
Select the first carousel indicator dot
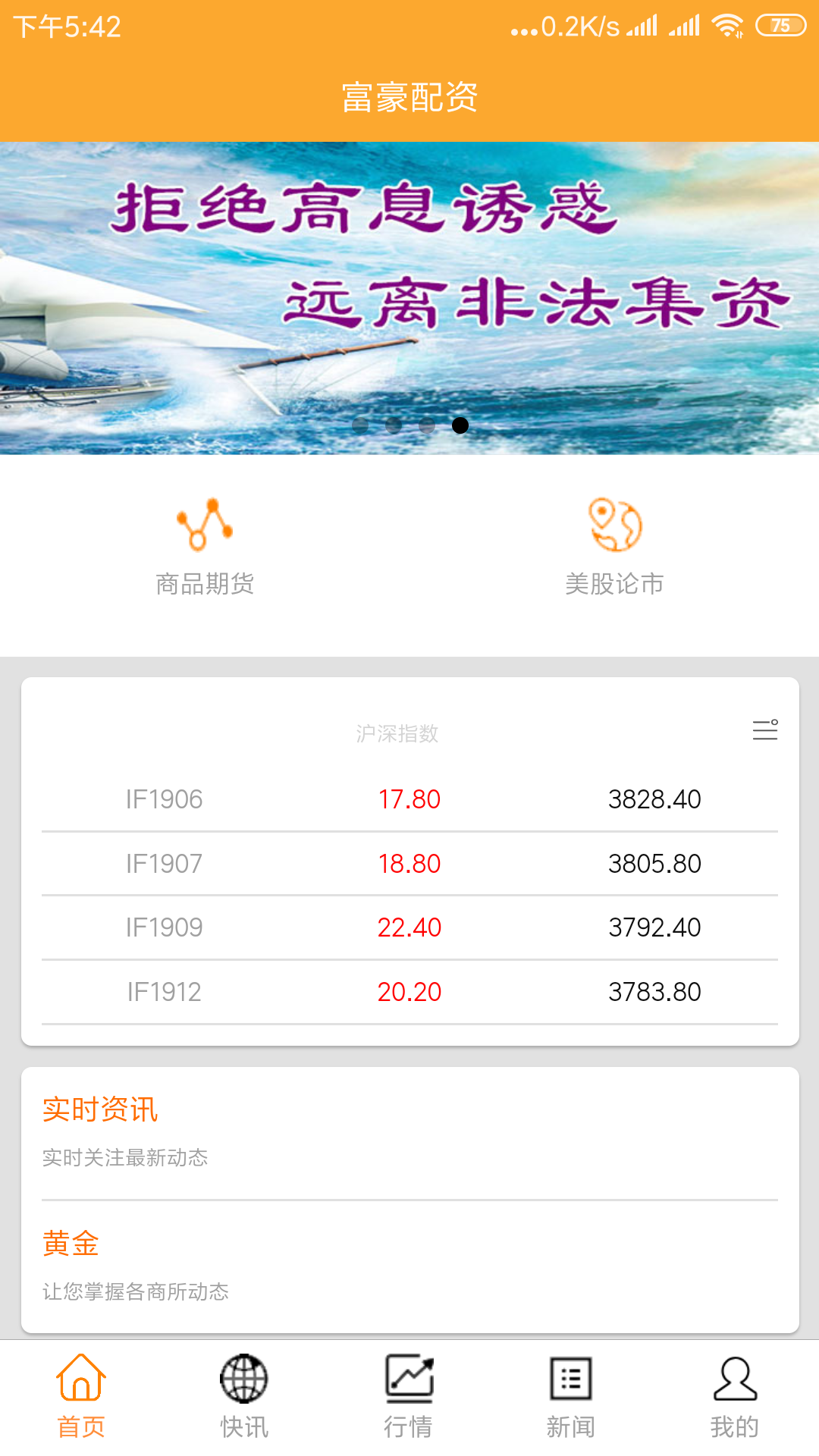(361, 426)
